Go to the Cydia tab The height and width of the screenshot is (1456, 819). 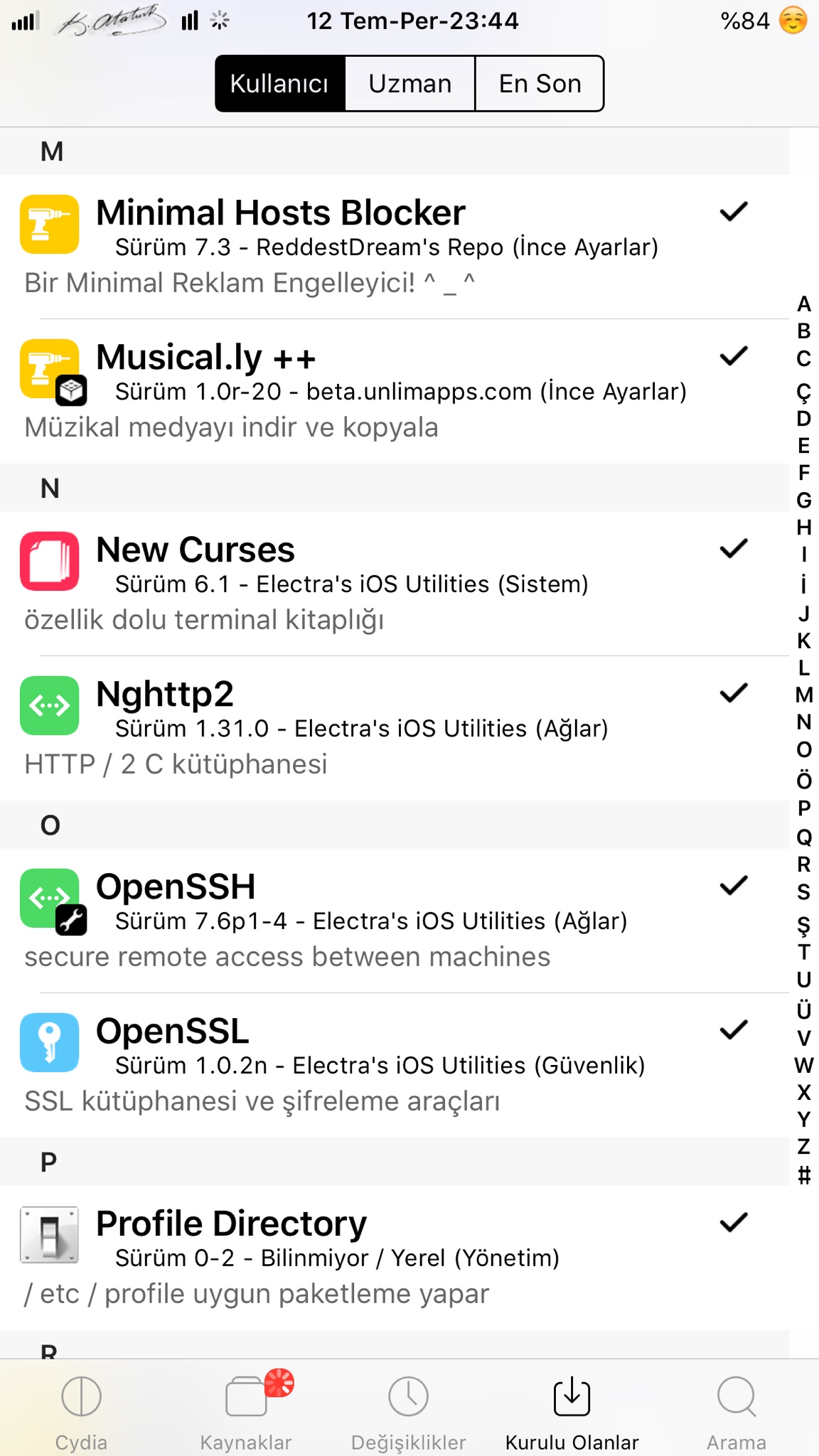81,1410
